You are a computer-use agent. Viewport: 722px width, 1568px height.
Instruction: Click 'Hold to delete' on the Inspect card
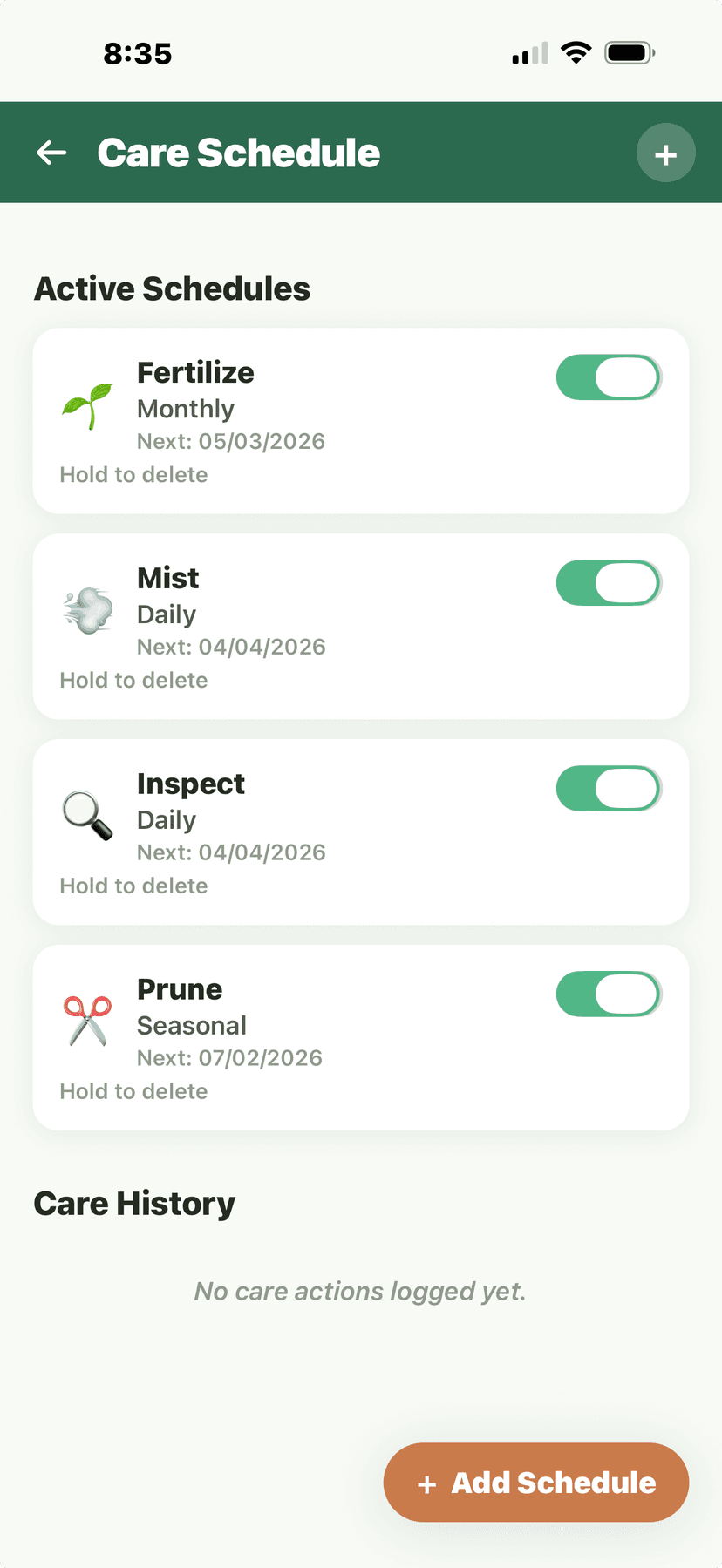133,886
